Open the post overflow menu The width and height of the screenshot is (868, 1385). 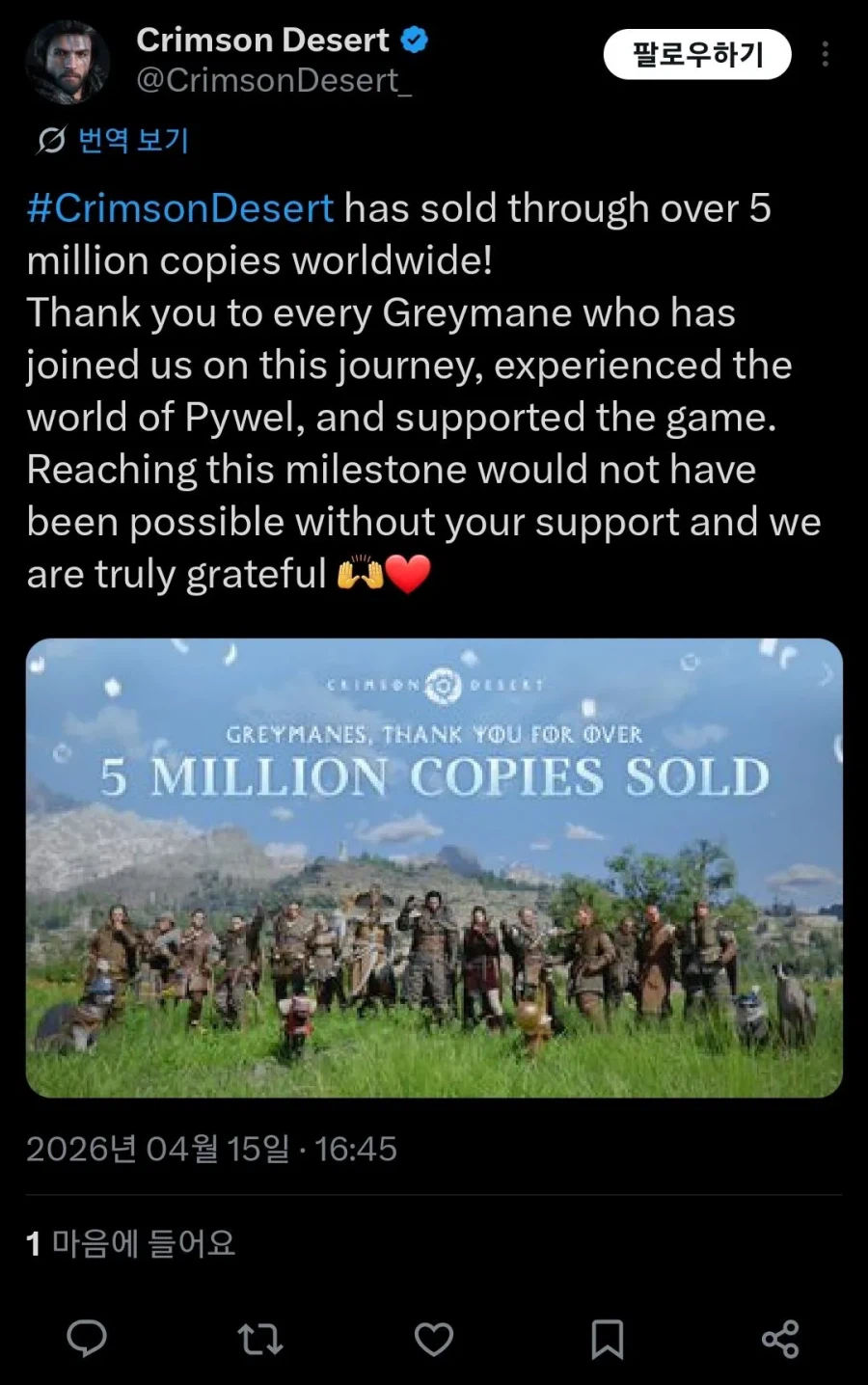[x=825, y=54]
